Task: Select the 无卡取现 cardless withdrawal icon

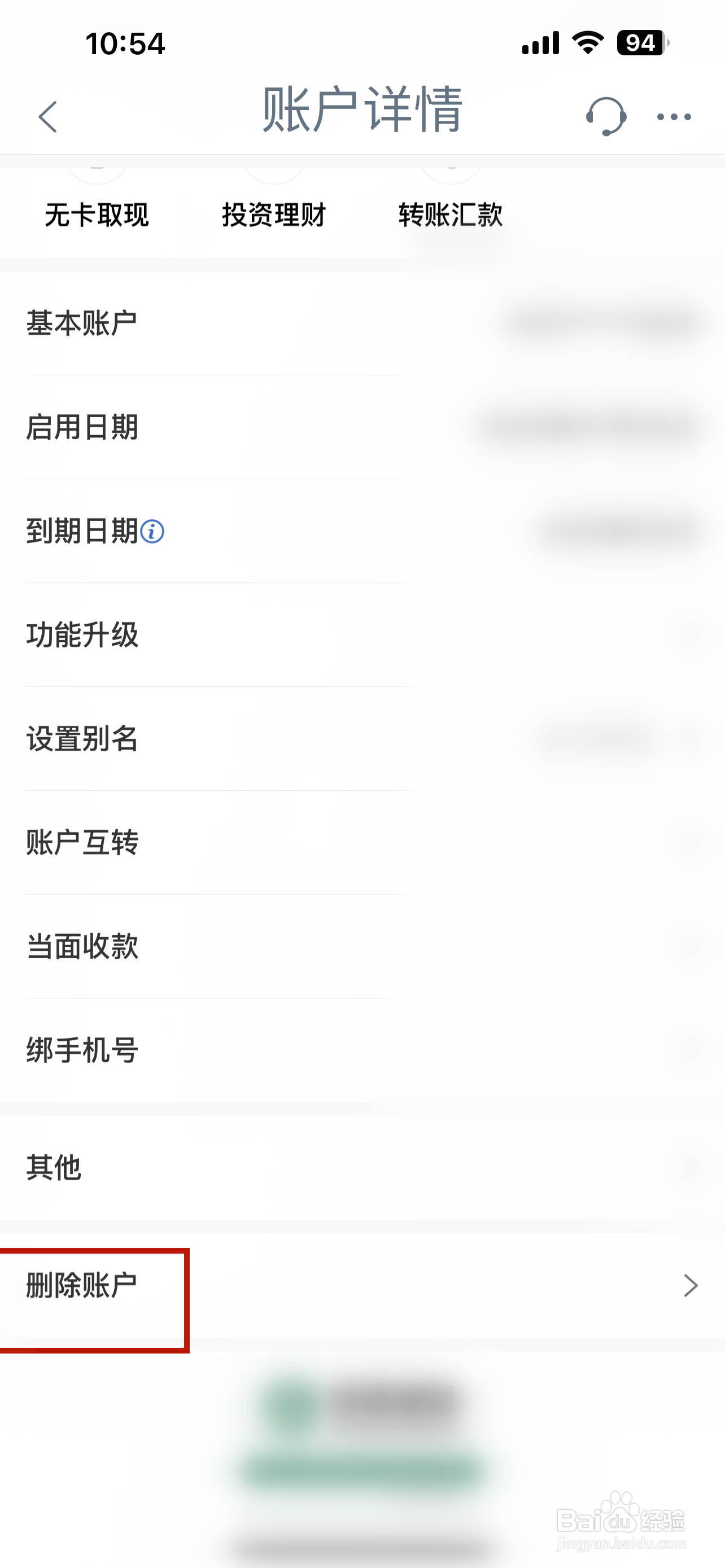Action: (97, 201)
